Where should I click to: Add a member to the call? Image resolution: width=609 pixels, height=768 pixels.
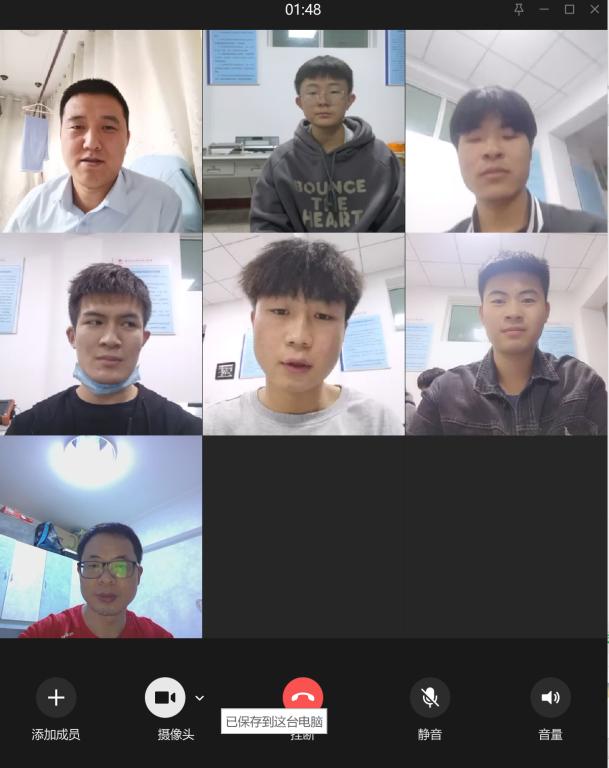pyautogui.click(x=56, y=698)
